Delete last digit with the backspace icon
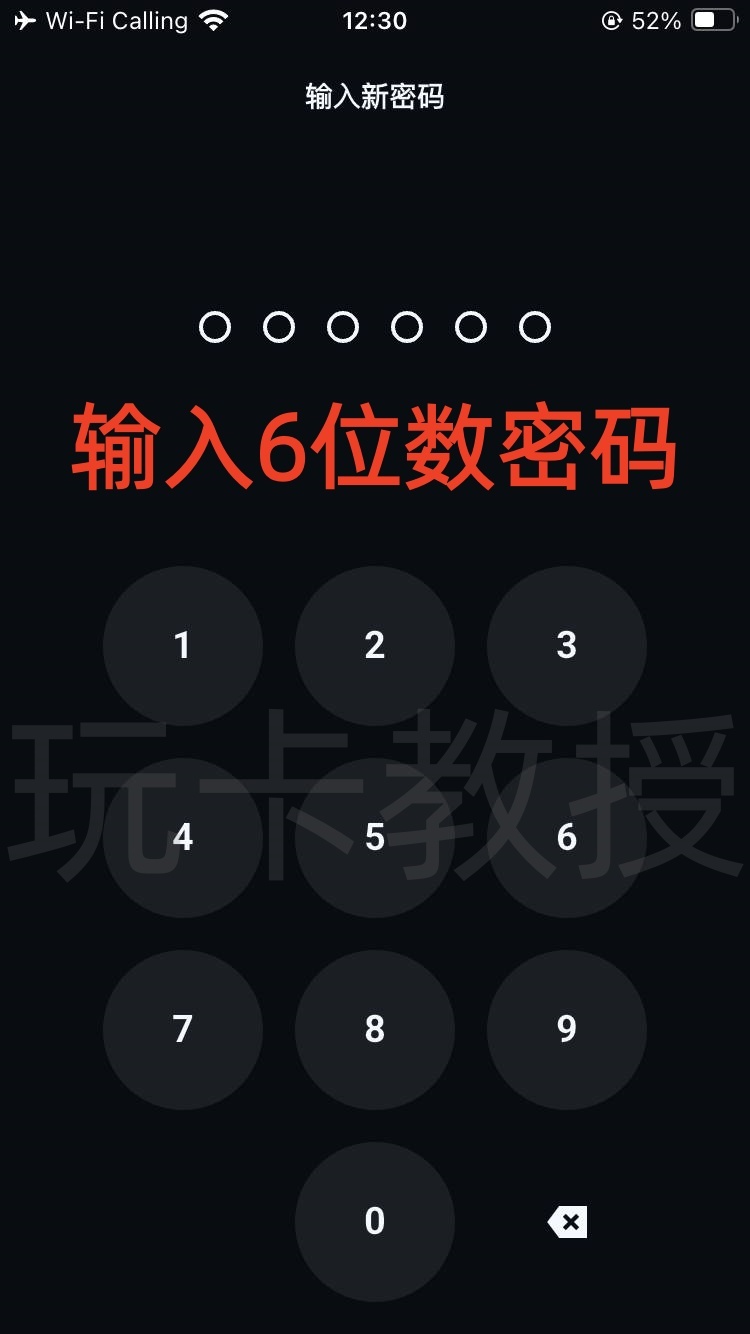The height and width of the screenshot is (1334, 750). [x=567, y=1221]
